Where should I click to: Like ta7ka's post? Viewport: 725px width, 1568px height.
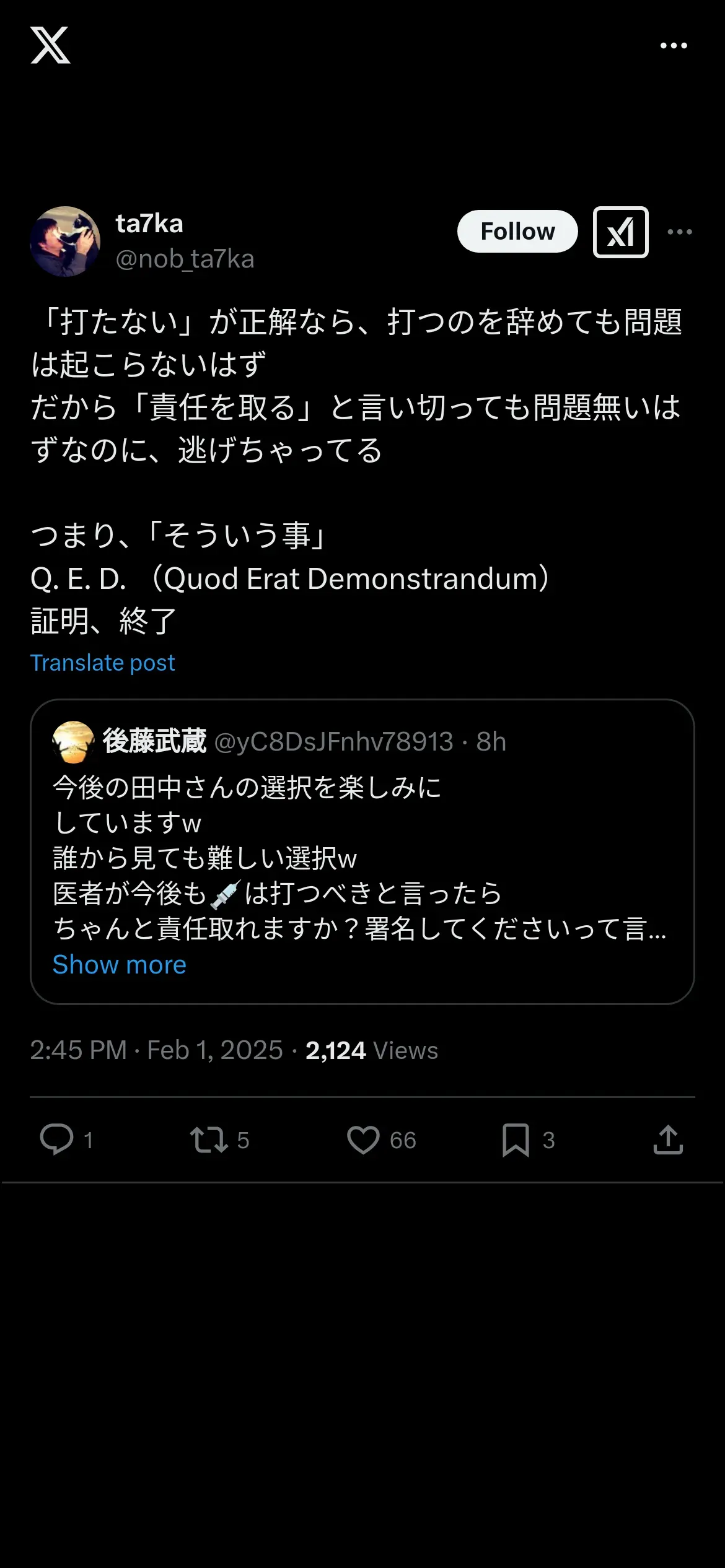click(363, 1139)
